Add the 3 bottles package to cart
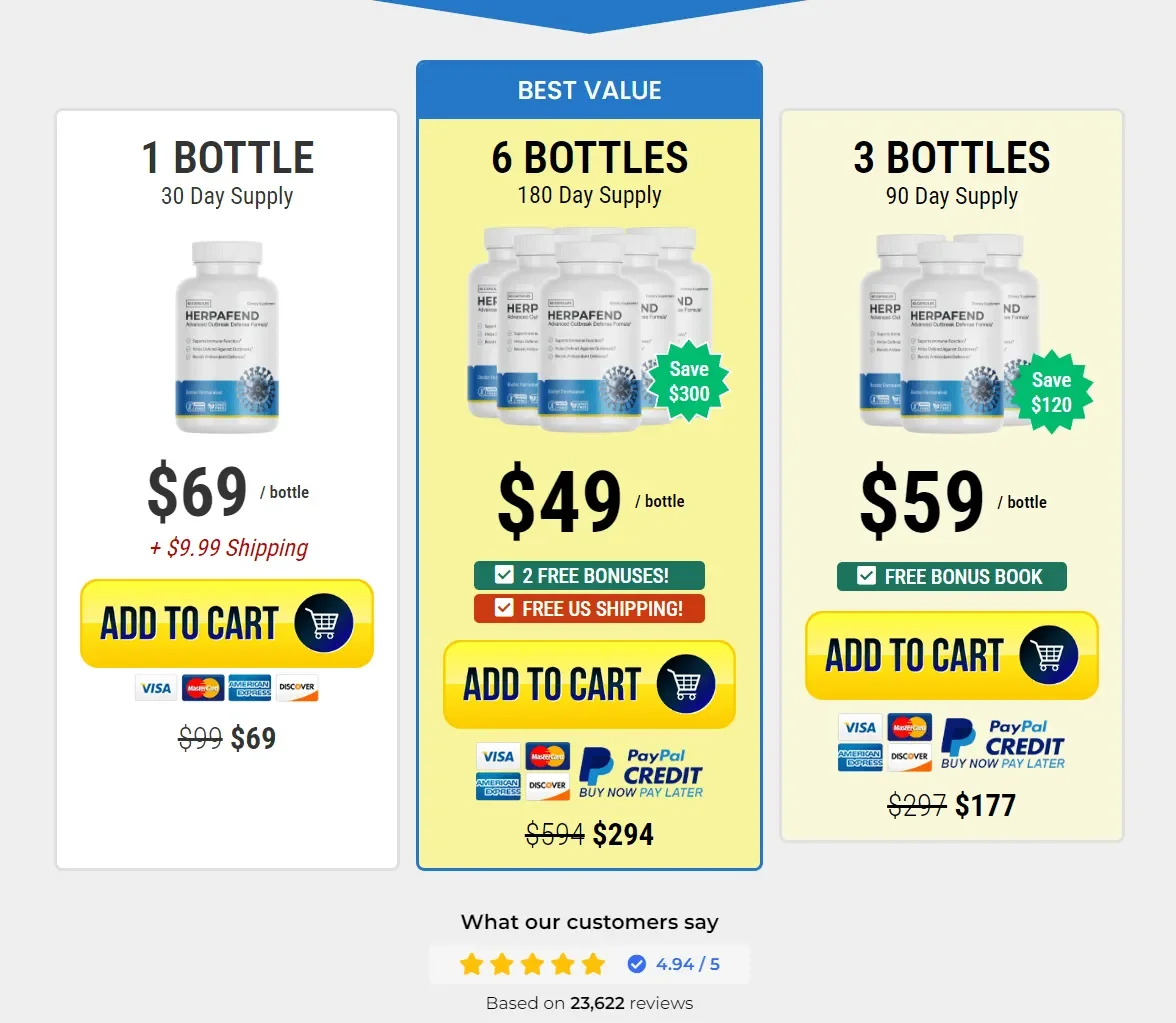This screenshot has height=1023, width=1176. tap(951, 655)
